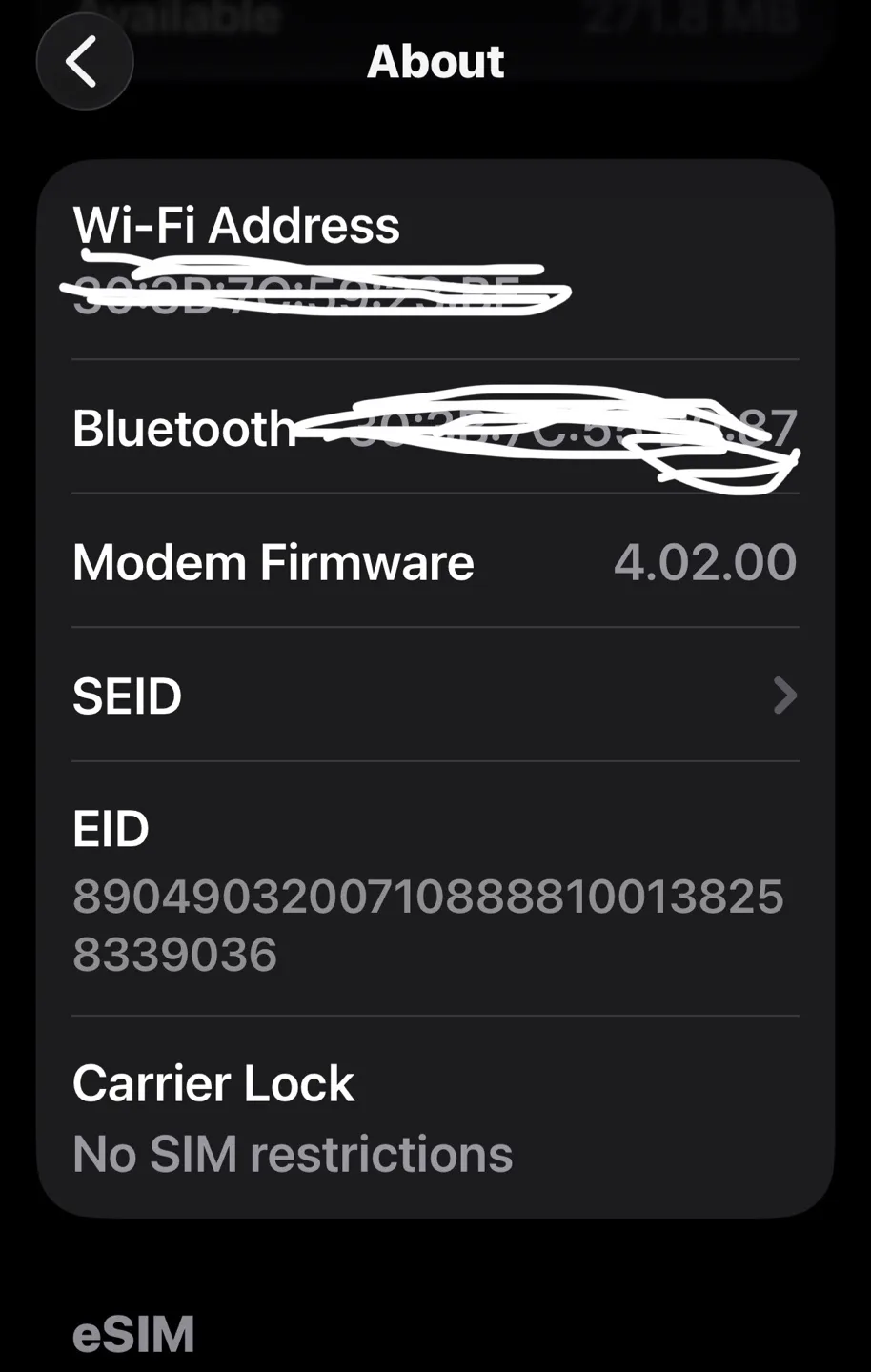Tap the Wi-Fi Address label text
This screenshot has width=871, height=1372.
pos(236,227)
